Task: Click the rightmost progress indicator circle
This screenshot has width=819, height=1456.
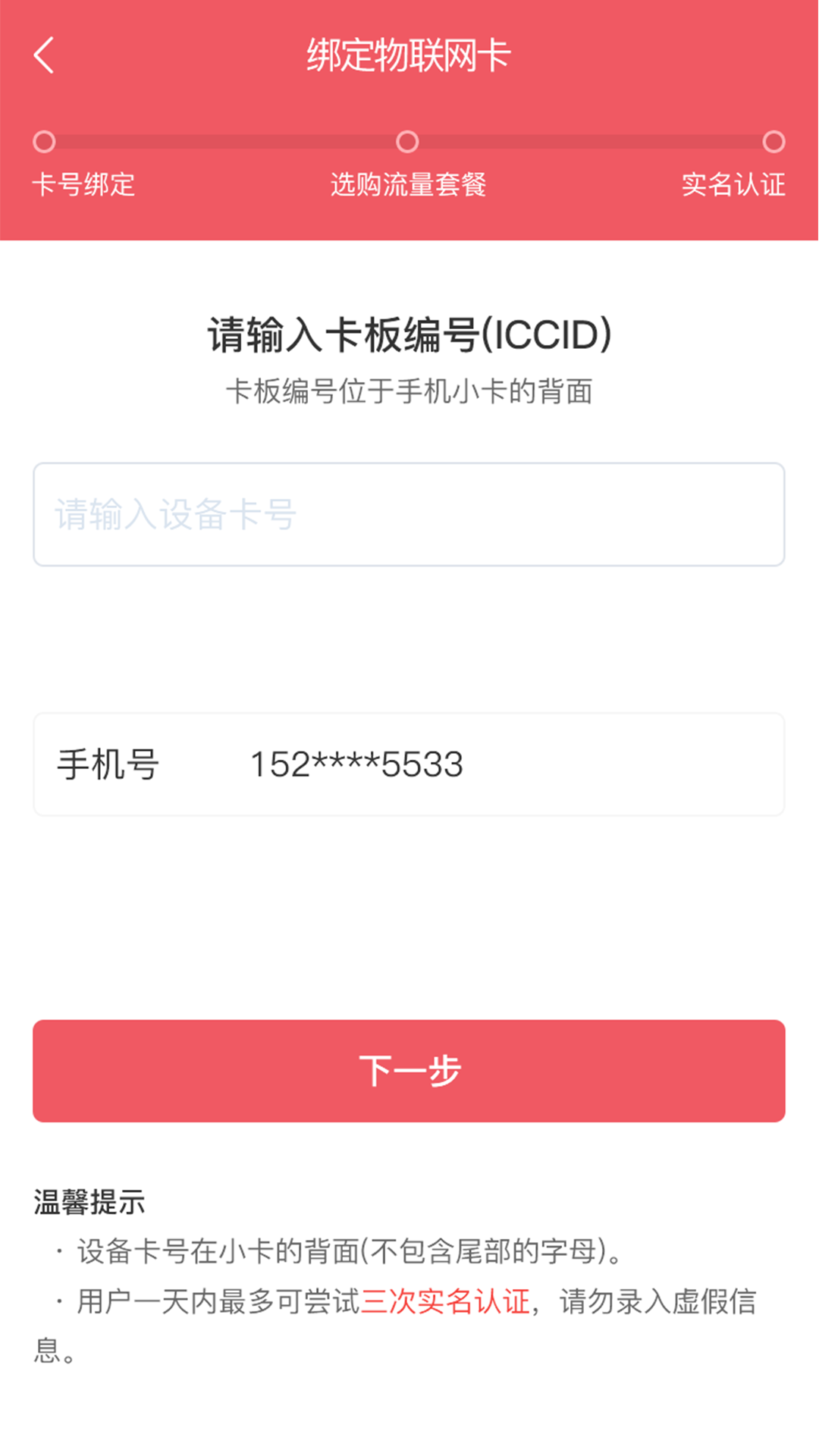Action: click(774, 143)
